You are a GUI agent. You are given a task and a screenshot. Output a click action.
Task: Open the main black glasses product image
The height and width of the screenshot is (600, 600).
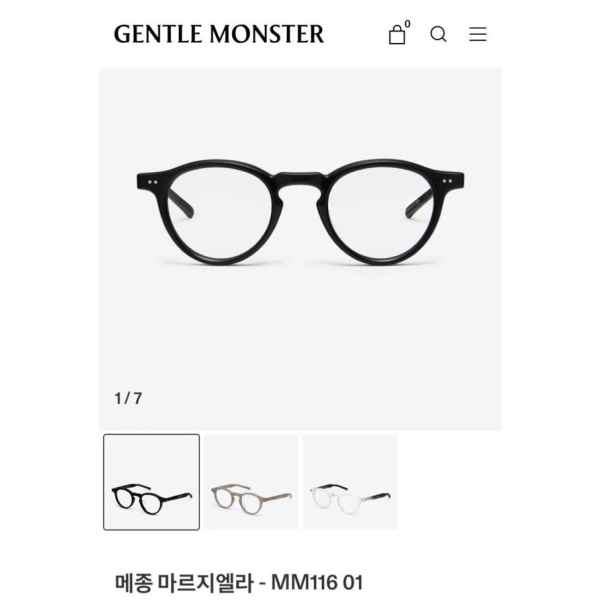point(300,215)
